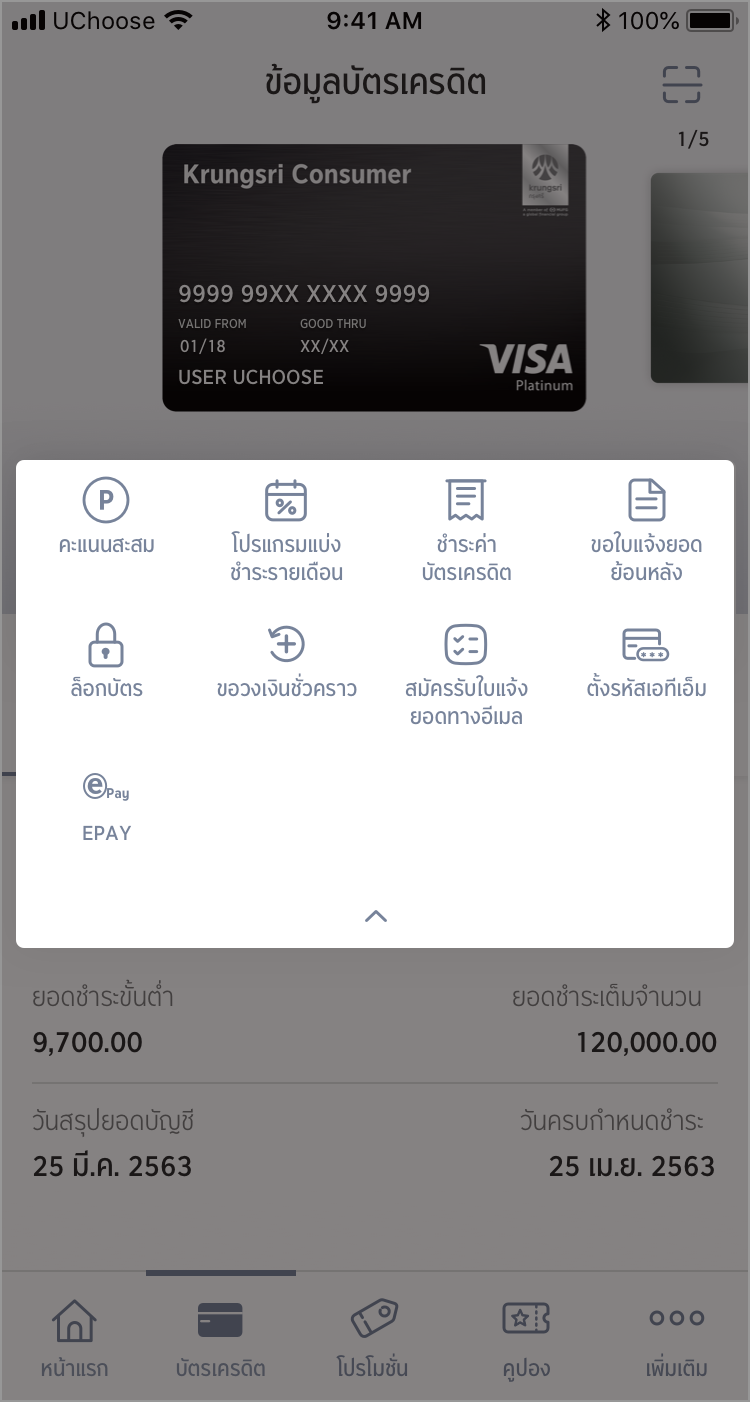The height and width of the screenshot is (1402, 750).
Task: Open สมัครรับใบแจ้งยอดทางอีเมล e-statement signup
Action: tap(466, 675)
